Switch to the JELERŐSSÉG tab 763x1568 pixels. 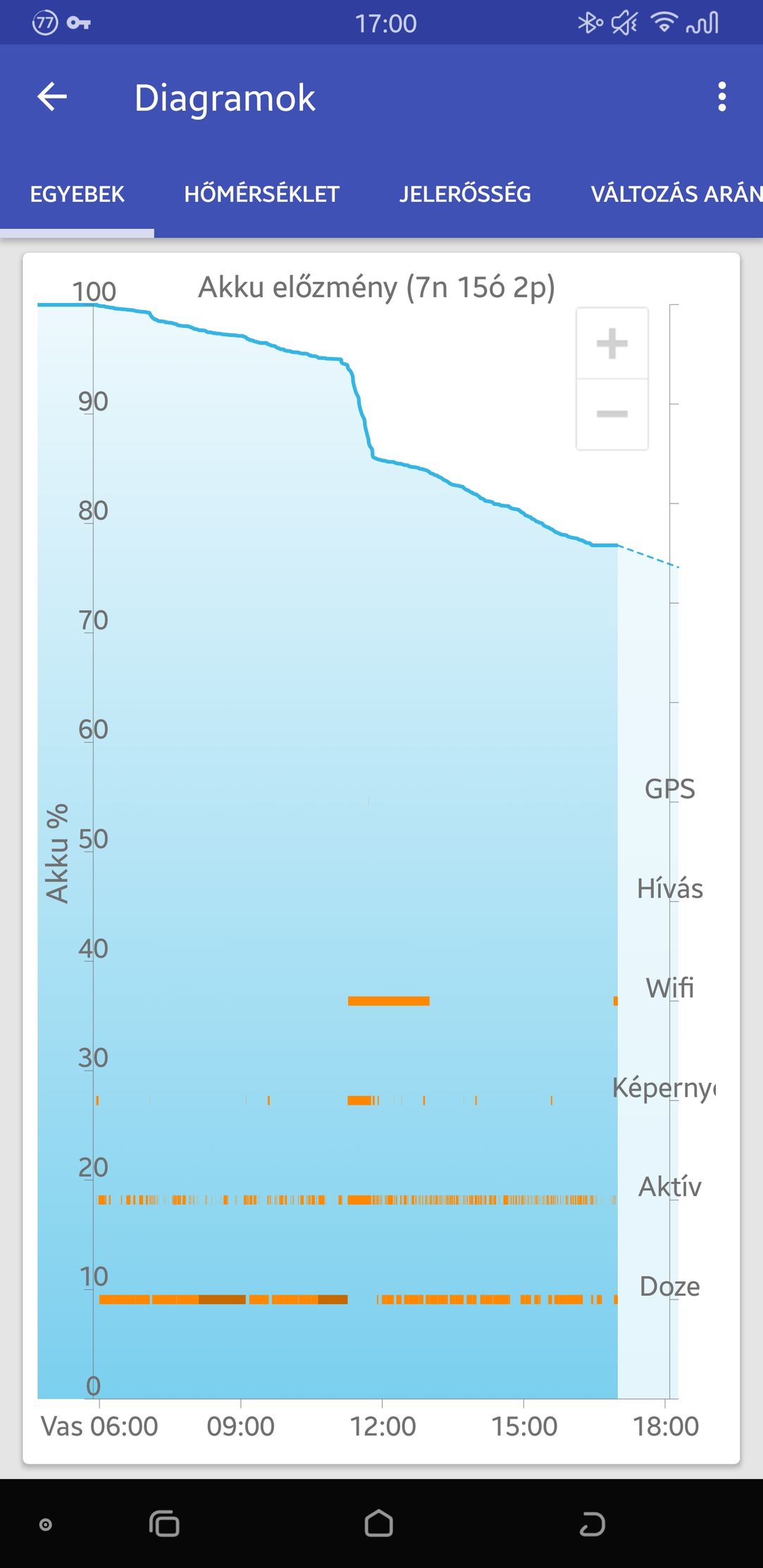click(x=465, y=194)
